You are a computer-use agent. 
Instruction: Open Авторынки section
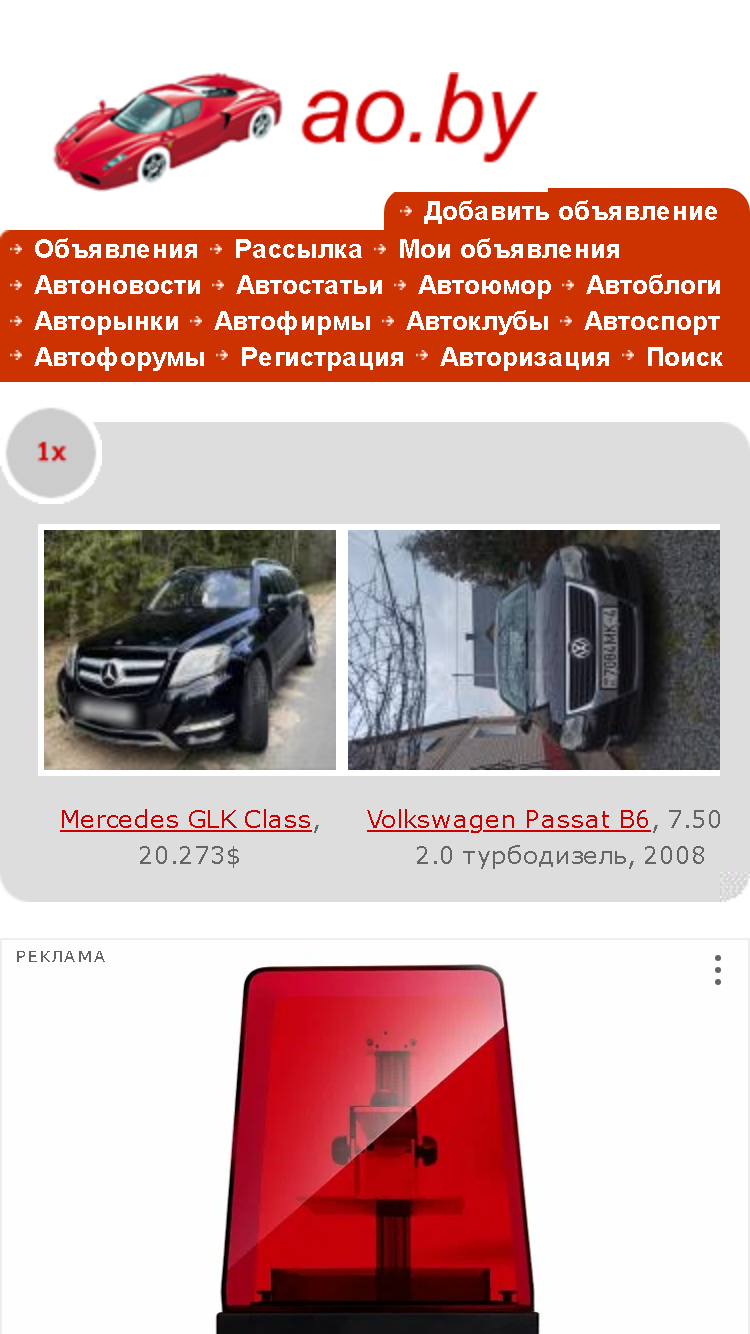pos(107,321)
